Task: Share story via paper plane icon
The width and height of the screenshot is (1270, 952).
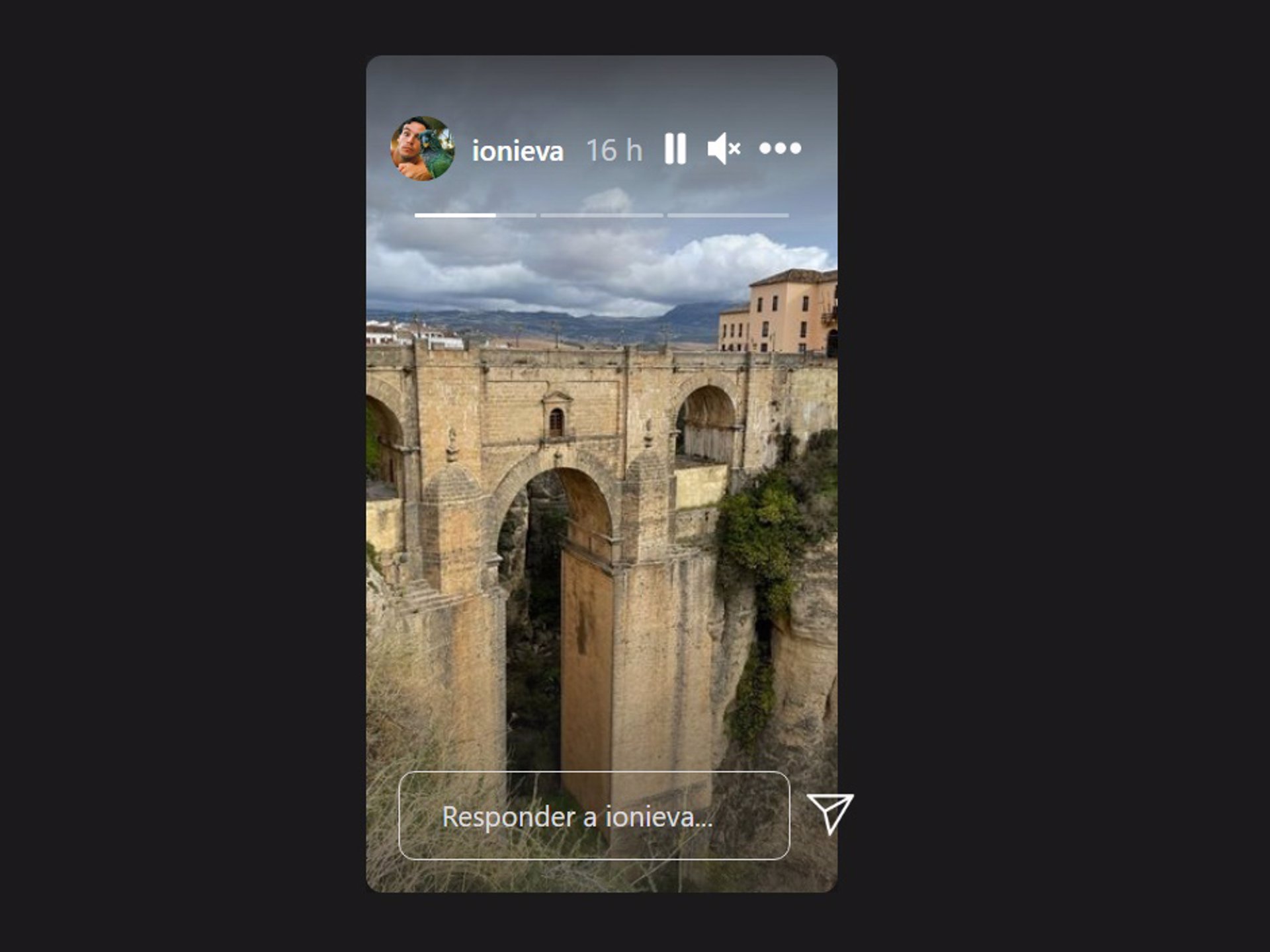Action: (x=829, y=813)
